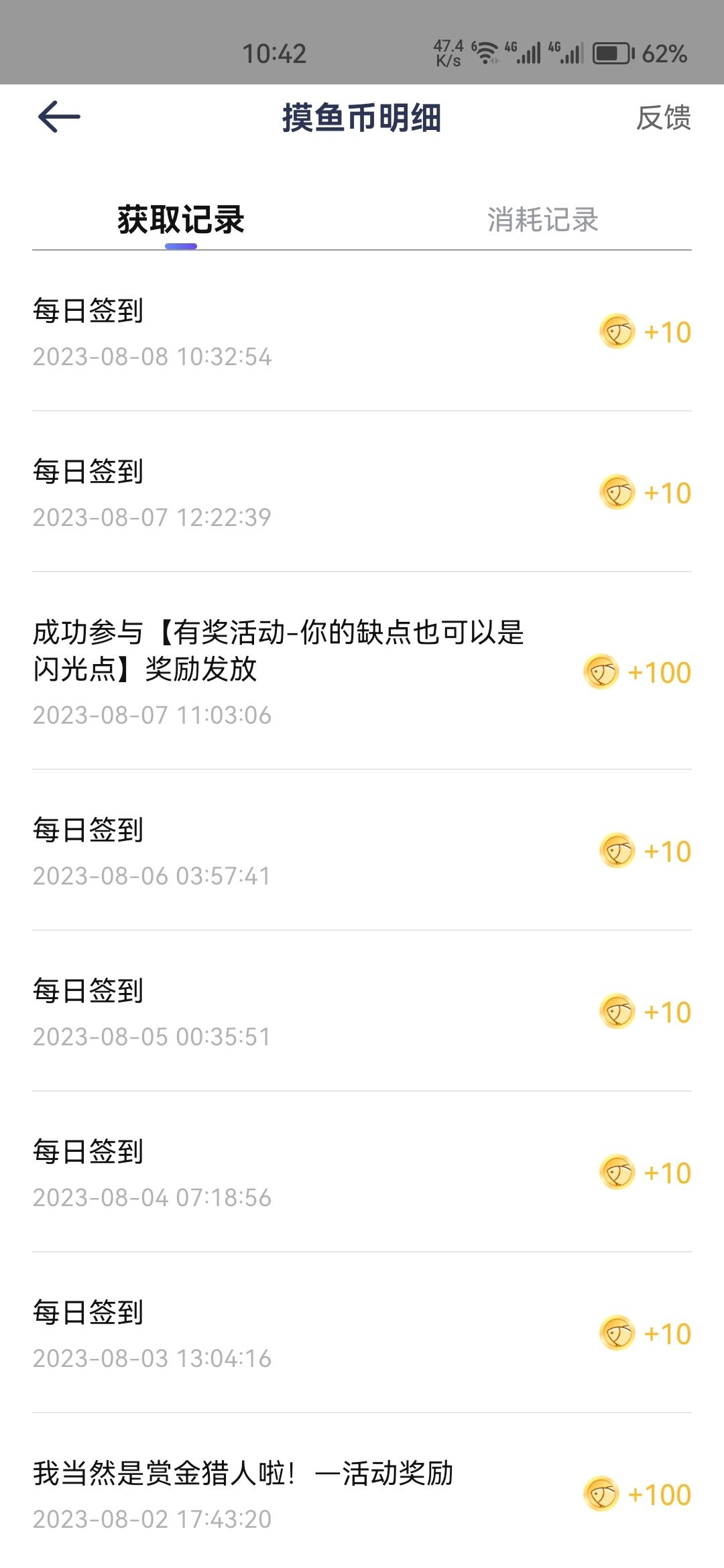Viewport: 724px width, 1568px height.
Task: Select the 获取记录 tab
Action: (x=181, y=220)
